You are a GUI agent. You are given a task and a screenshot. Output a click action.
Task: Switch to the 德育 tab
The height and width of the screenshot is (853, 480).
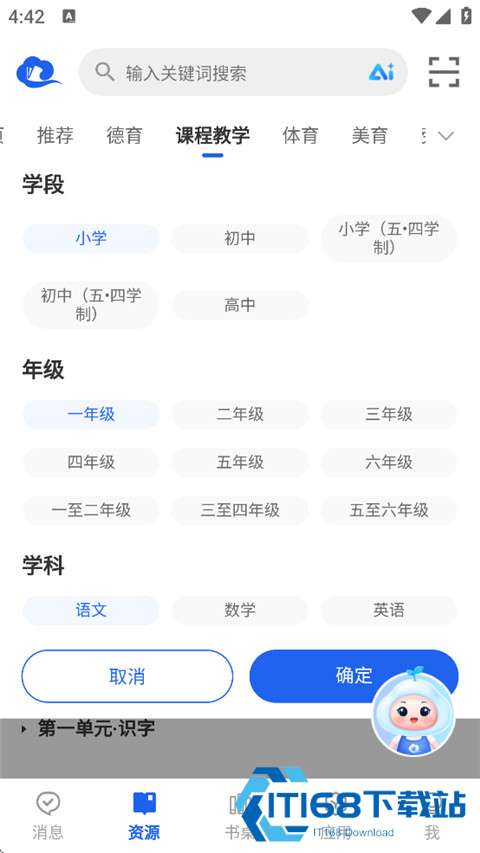click(x=124, y=135)
